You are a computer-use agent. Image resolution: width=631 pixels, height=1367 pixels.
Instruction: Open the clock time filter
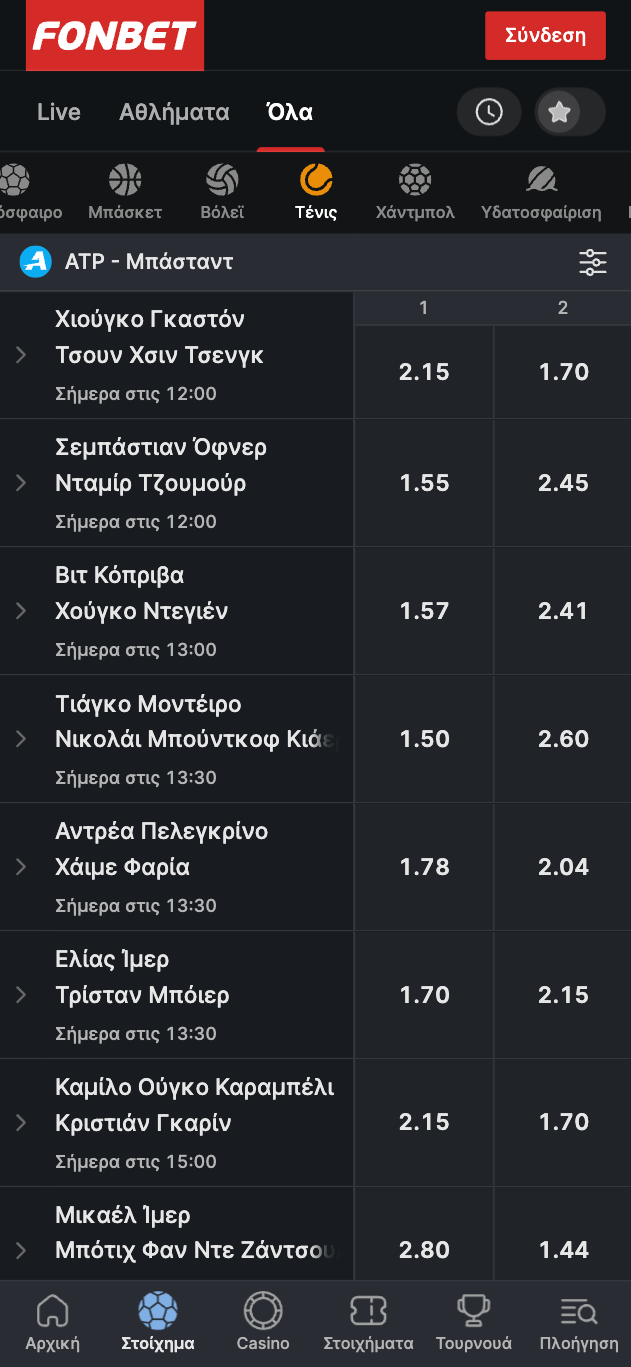pos(489,112)
